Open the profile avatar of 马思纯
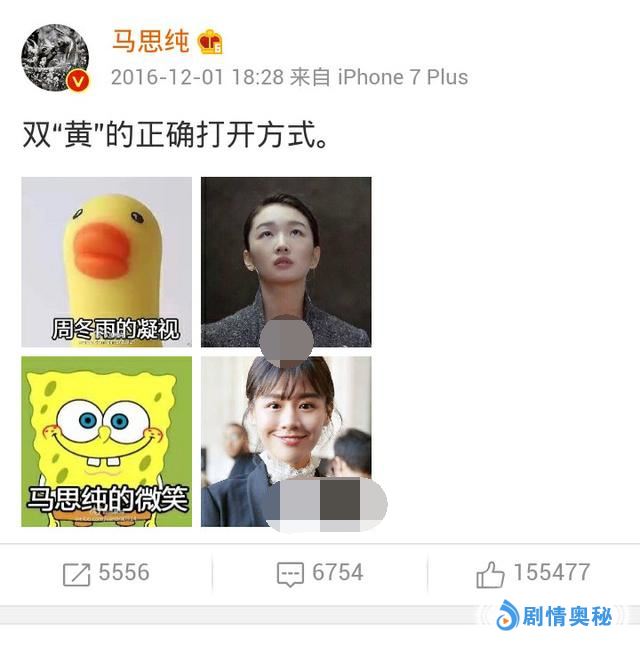The image size is (640, 646). pos(55,55)
